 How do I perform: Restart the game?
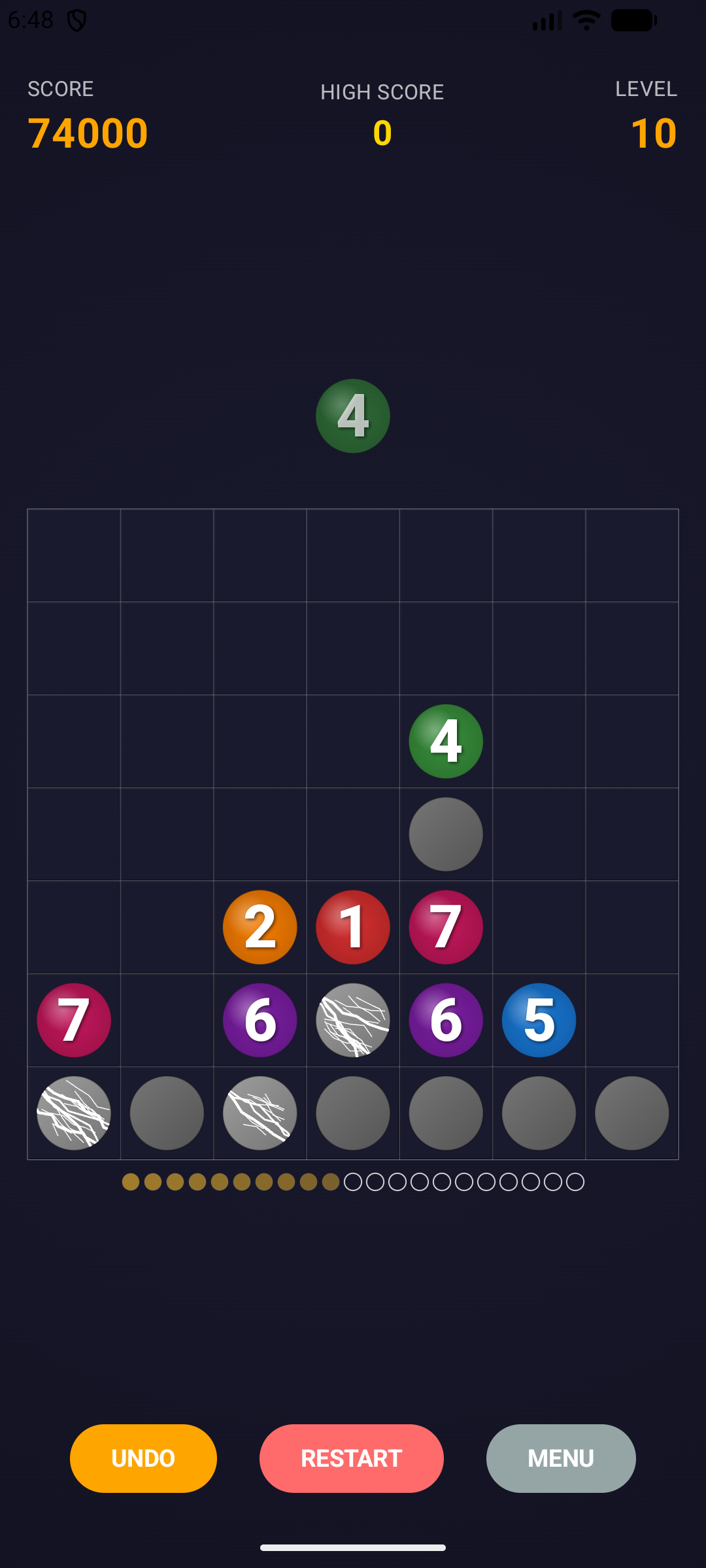[351, 1458]
